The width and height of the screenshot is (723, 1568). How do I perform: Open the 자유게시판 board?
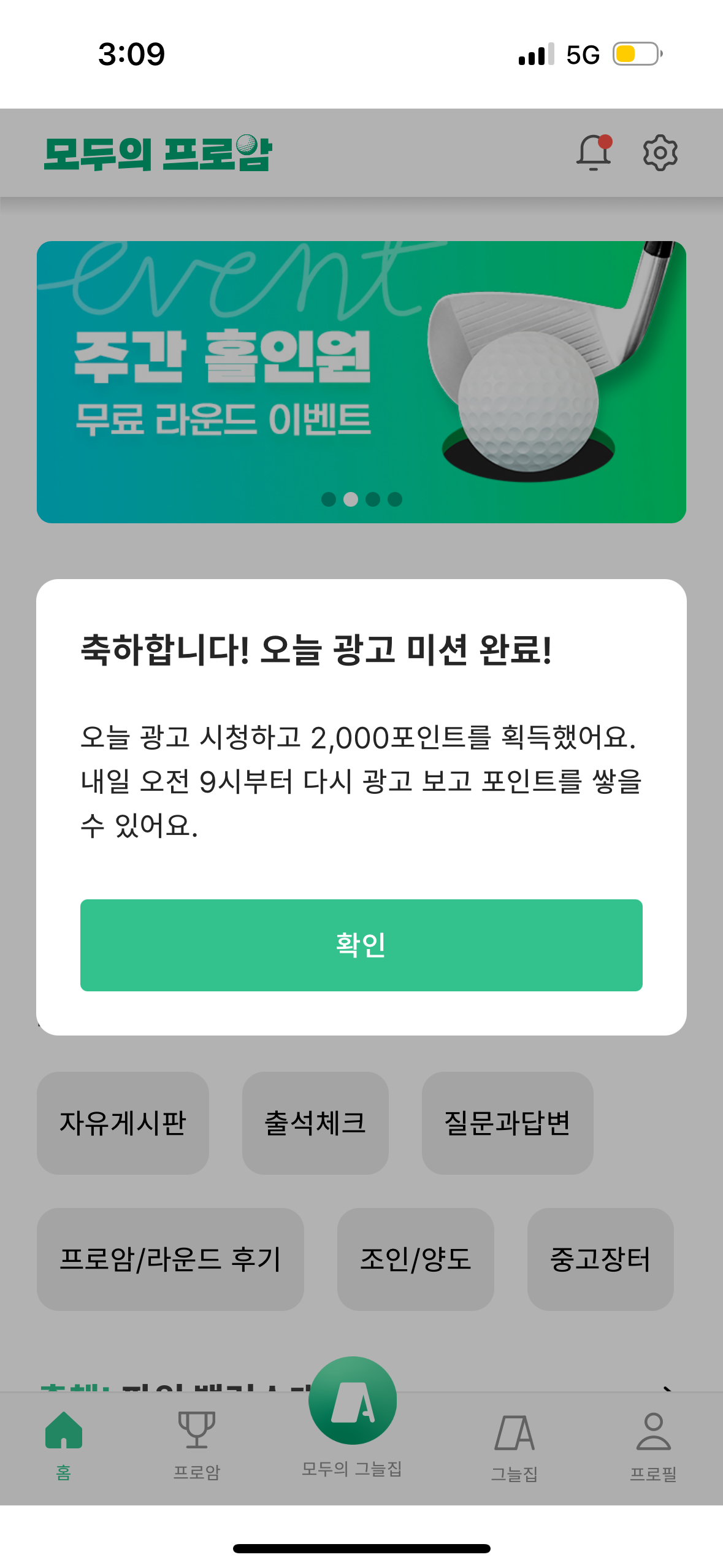click(x=123, y=1123)
